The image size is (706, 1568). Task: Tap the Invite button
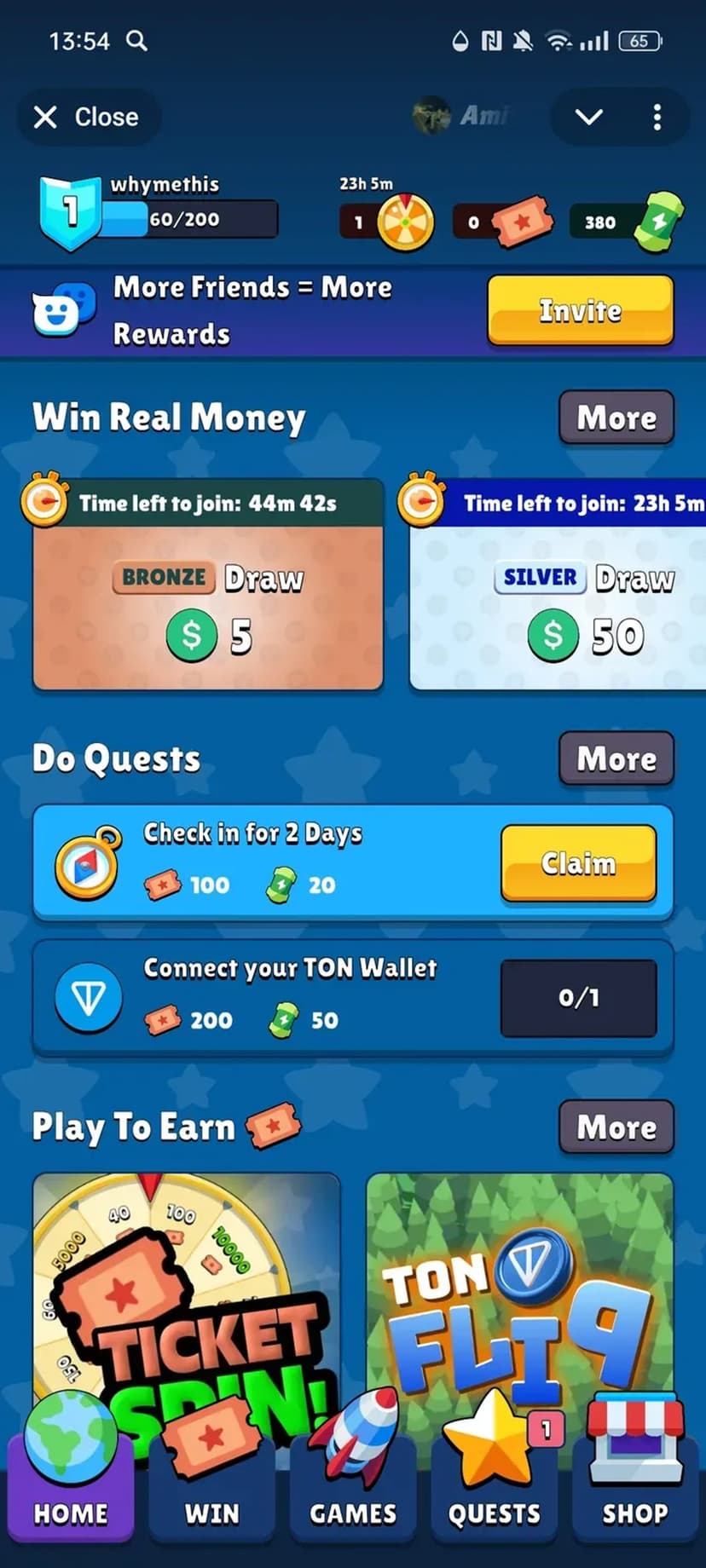coord(580,311)
